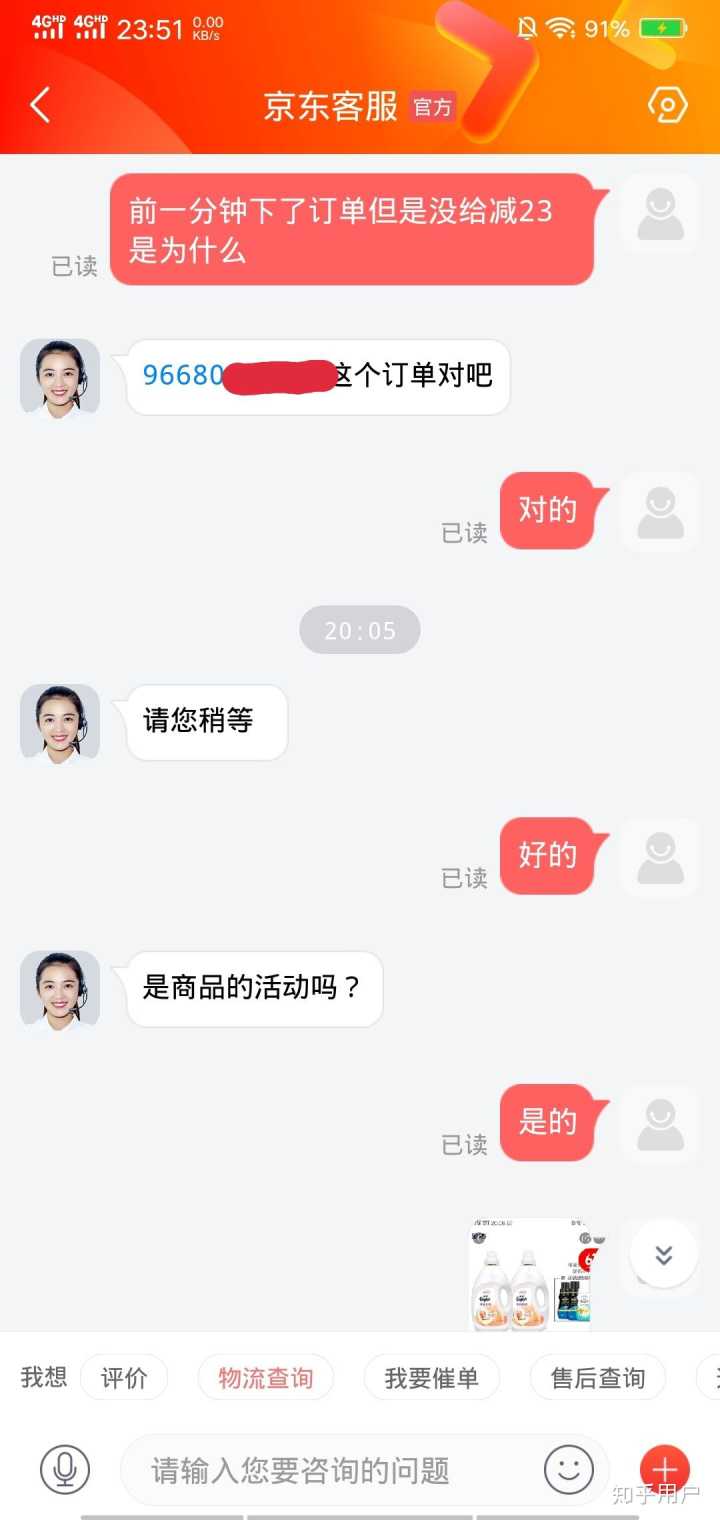Image resolution: width=720 pixels, height=1520 pixels.
Task: Switch to voice input with the microphone
Action: pos(65,1469)
